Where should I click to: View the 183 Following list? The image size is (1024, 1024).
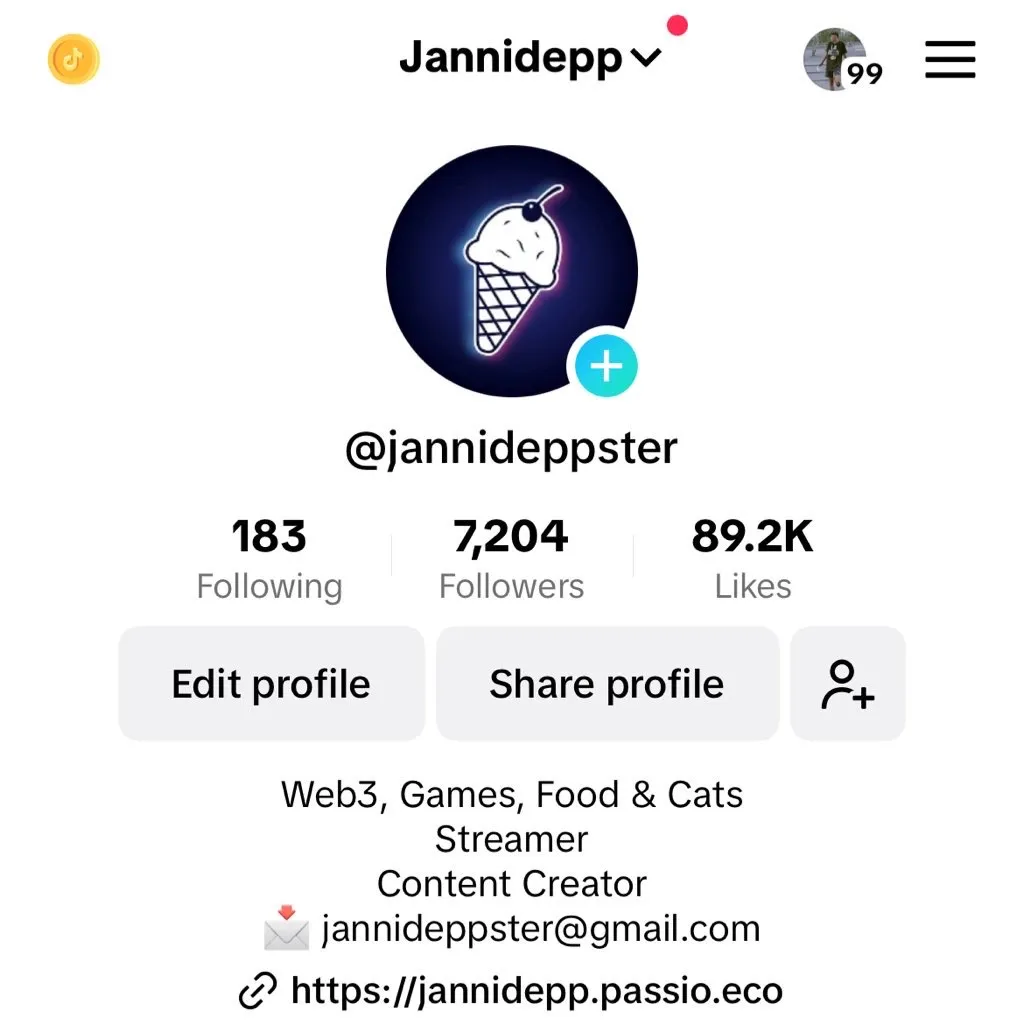tap(269, 558)
